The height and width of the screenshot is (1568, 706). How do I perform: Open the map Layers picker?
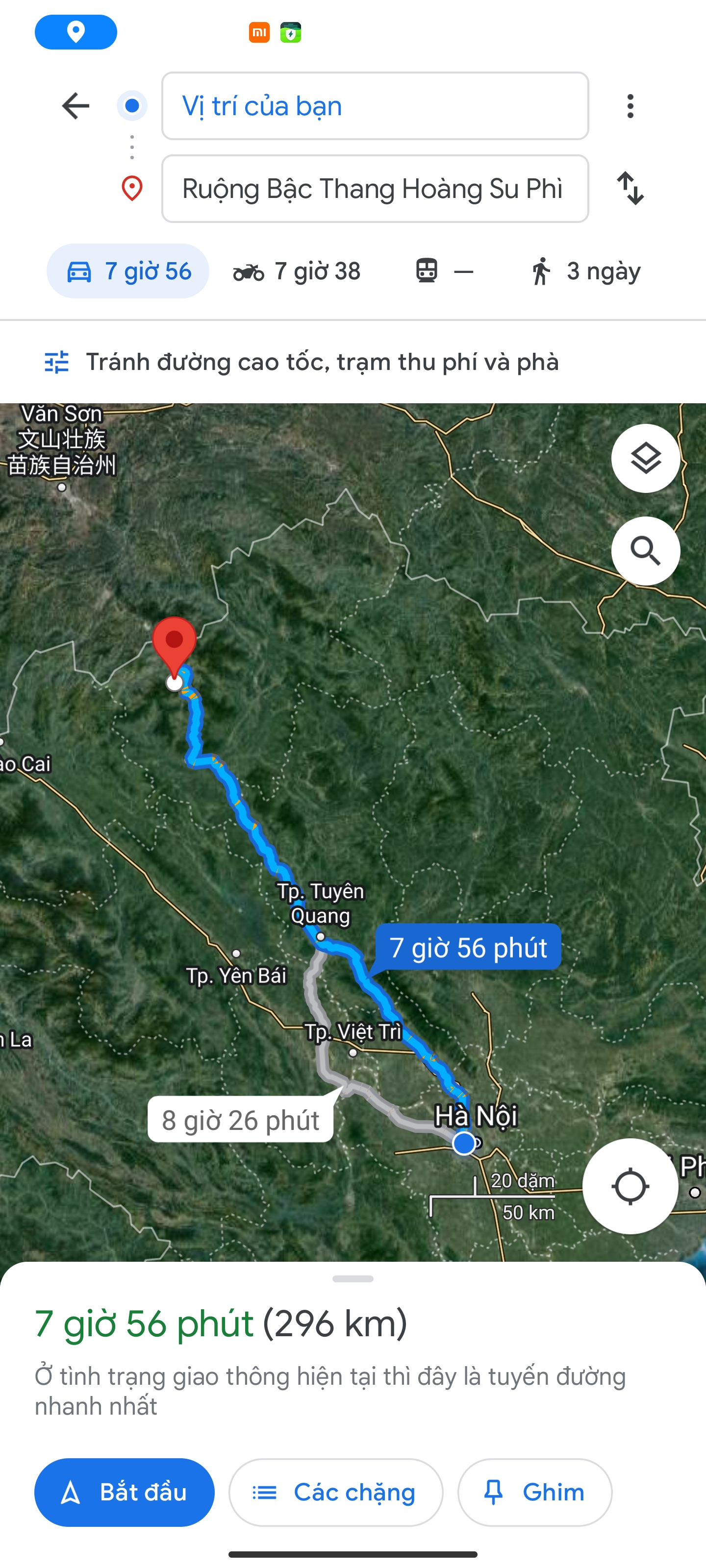645,458
